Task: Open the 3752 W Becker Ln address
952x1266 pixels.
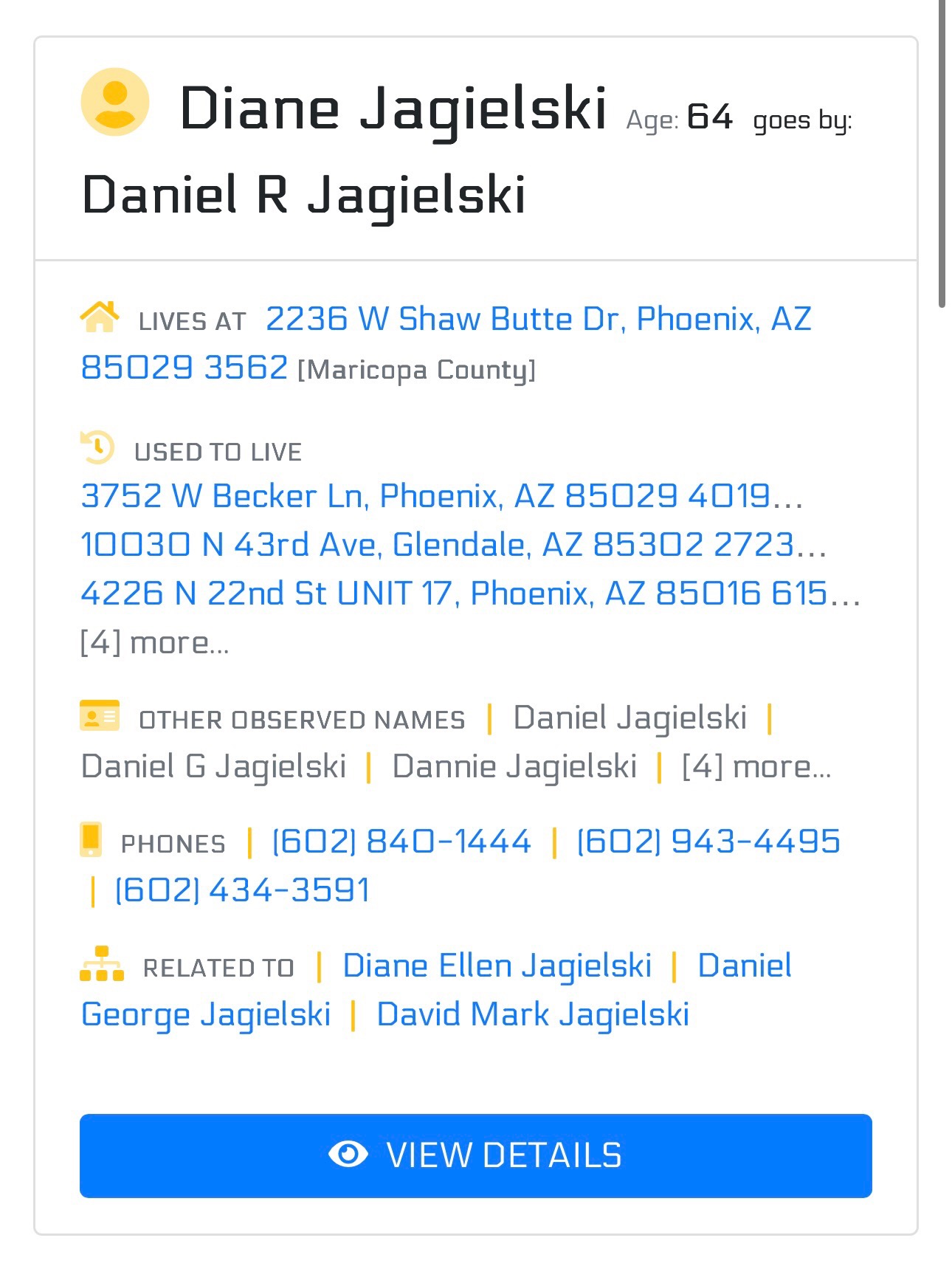Action: coord(441,496)
